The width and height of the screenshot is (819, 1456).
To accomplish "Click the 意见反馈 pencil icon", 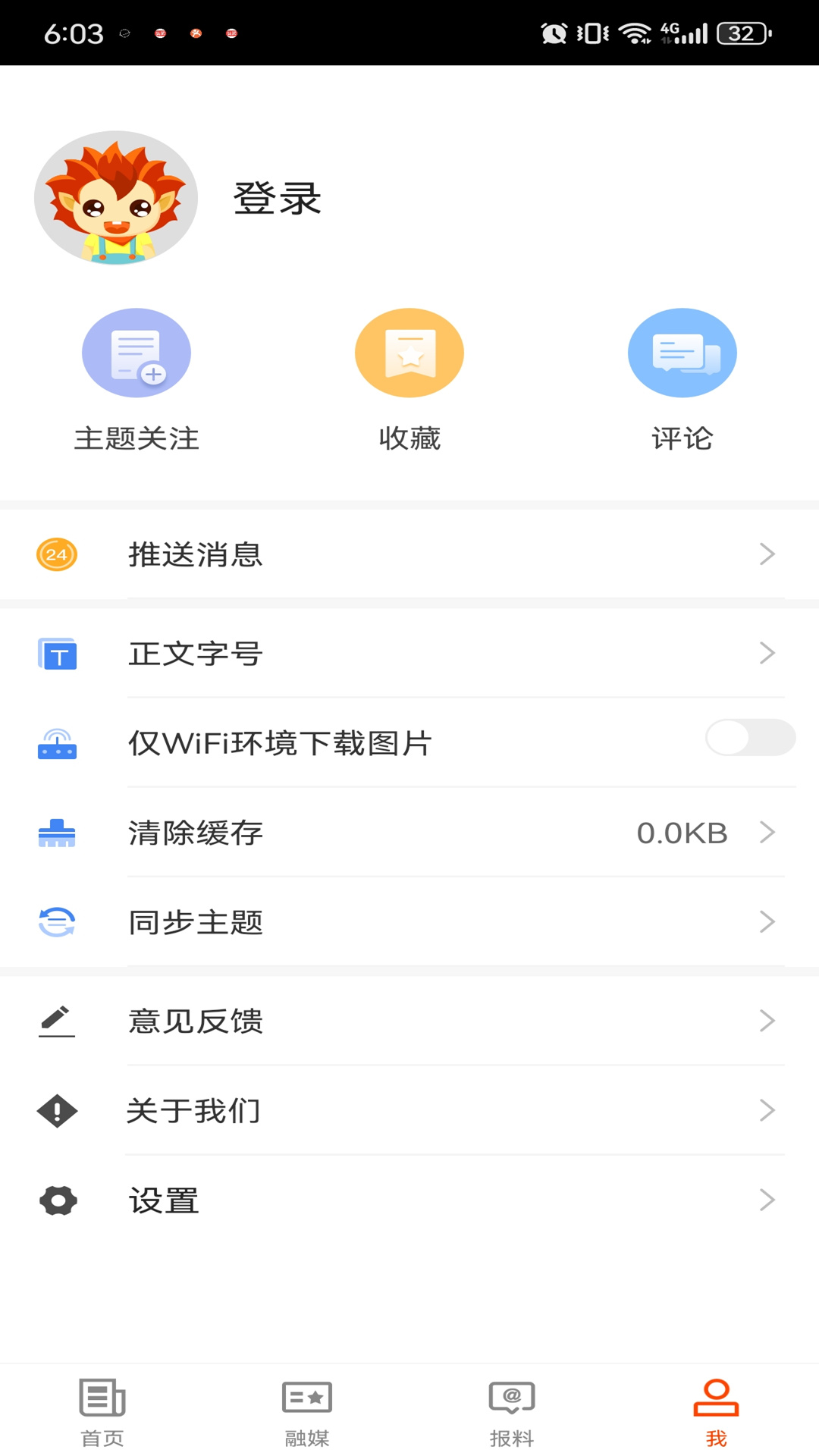I will (x=56, y=1021).
